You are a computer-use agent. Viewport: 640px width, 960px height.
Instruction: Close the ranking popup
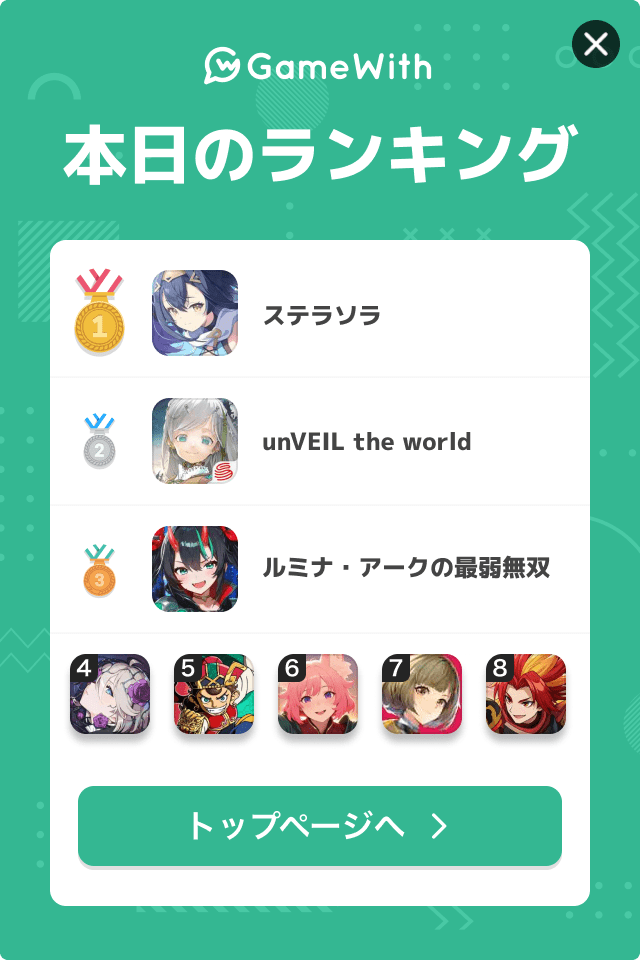pos(596,44)
